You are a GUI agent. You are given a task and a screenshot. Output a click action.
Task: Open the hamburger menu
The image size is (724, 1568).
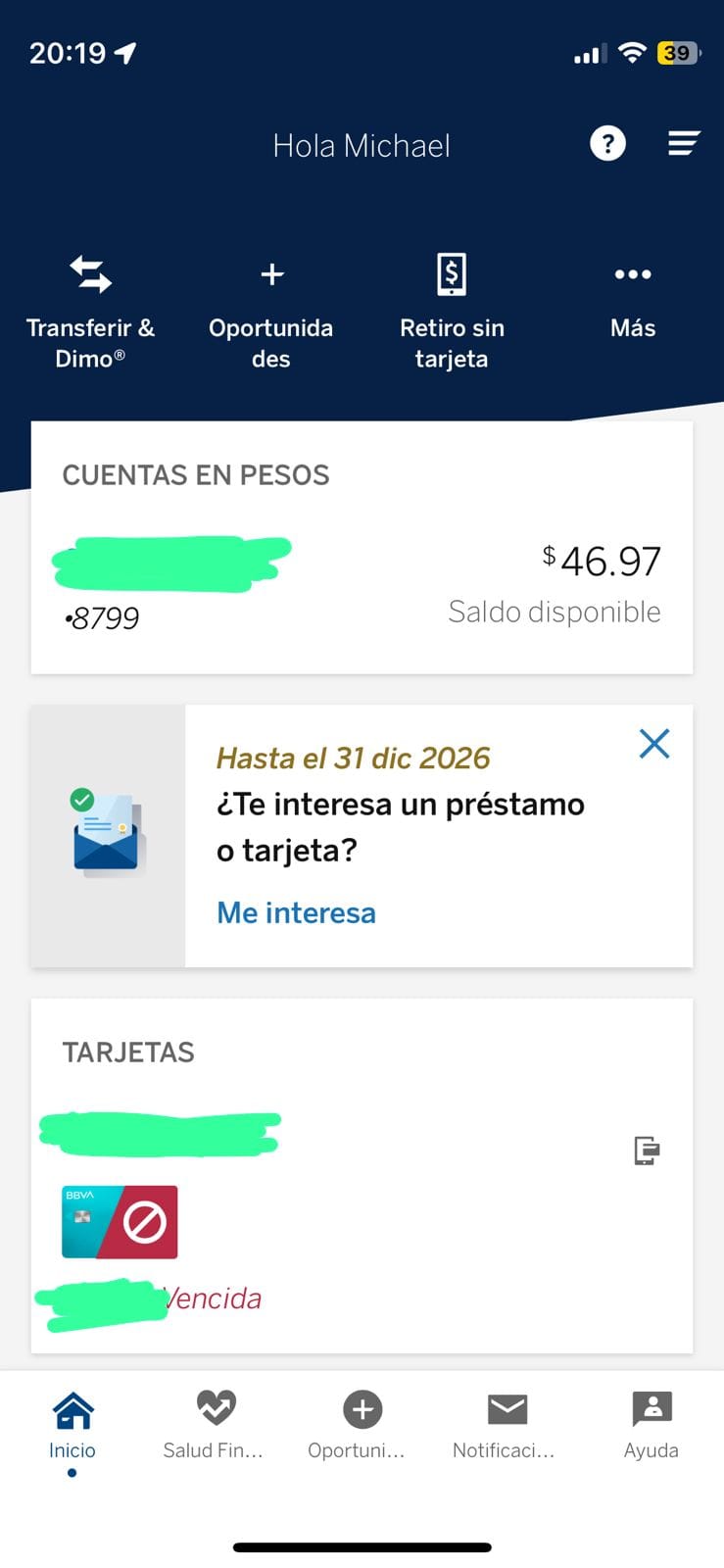pyautogui.click(x=683, y=144)
